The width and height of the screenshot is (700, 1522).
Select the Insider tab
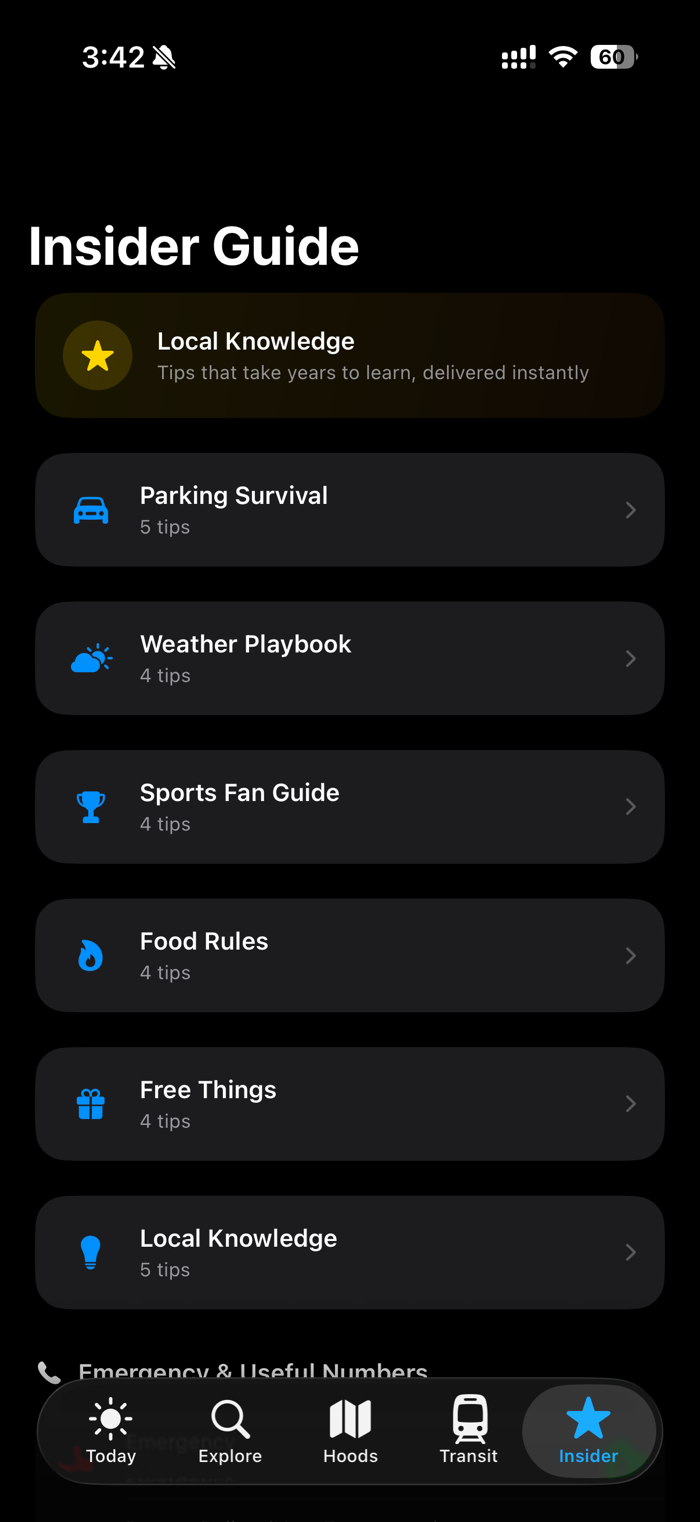tap(588, 1431)
